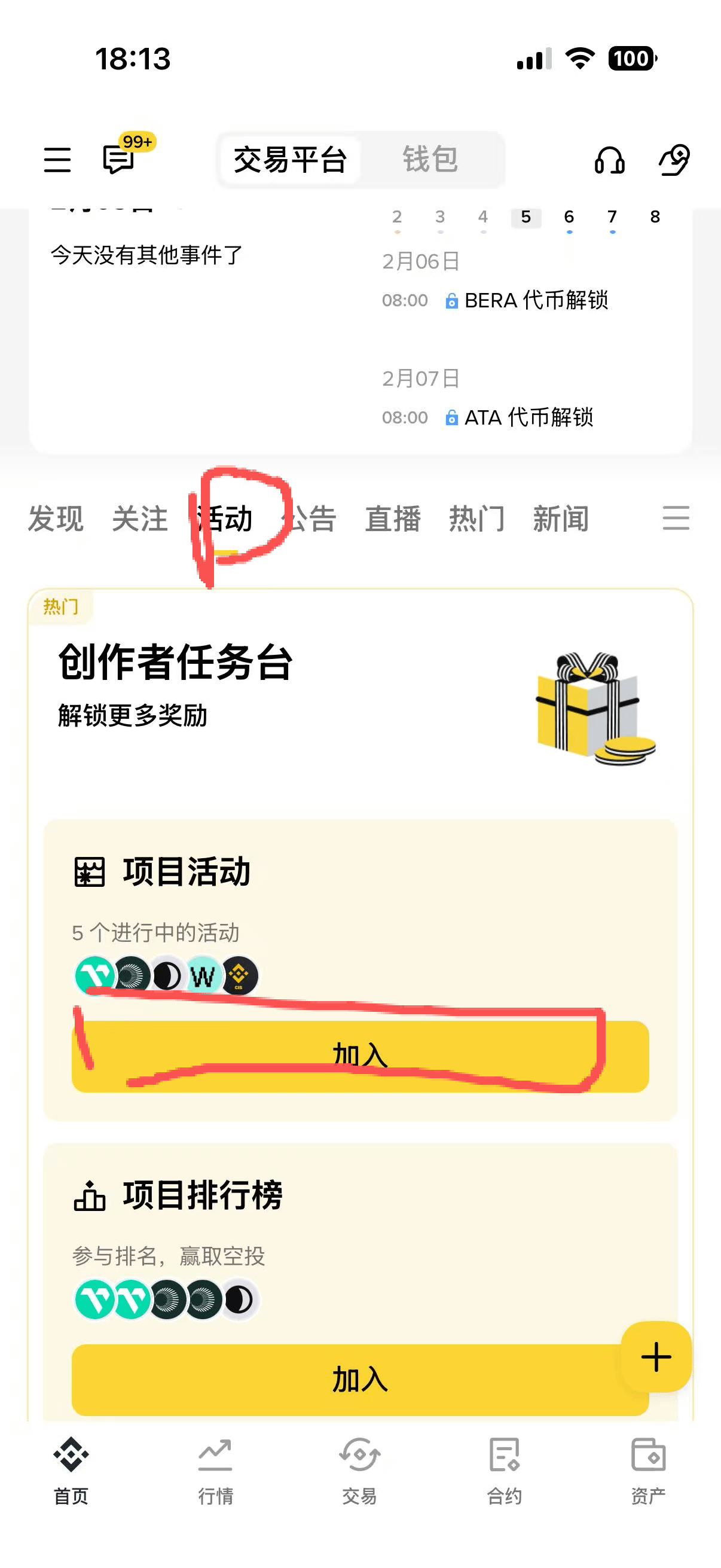Go to 行情 in bottom navigation
The width and height of the screenshot is (721, 1568).
[215, 1469]
